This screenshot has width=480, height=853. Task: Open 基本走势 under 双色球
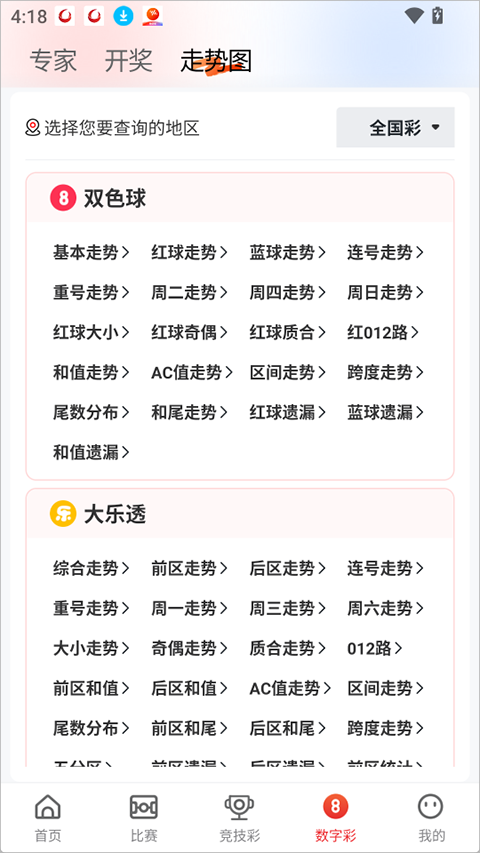pos(91,252)
